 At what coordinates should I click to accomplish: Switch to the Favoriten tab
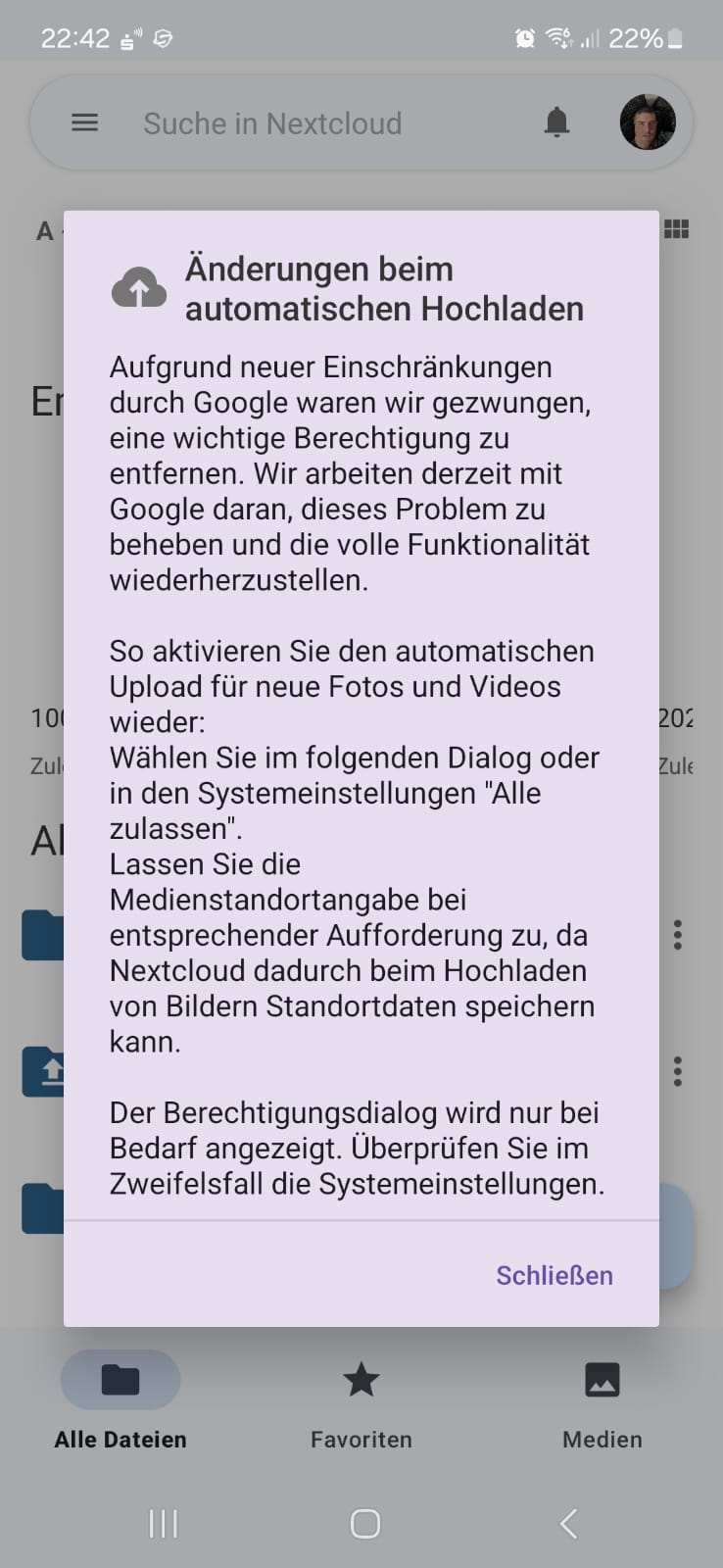361,1399
